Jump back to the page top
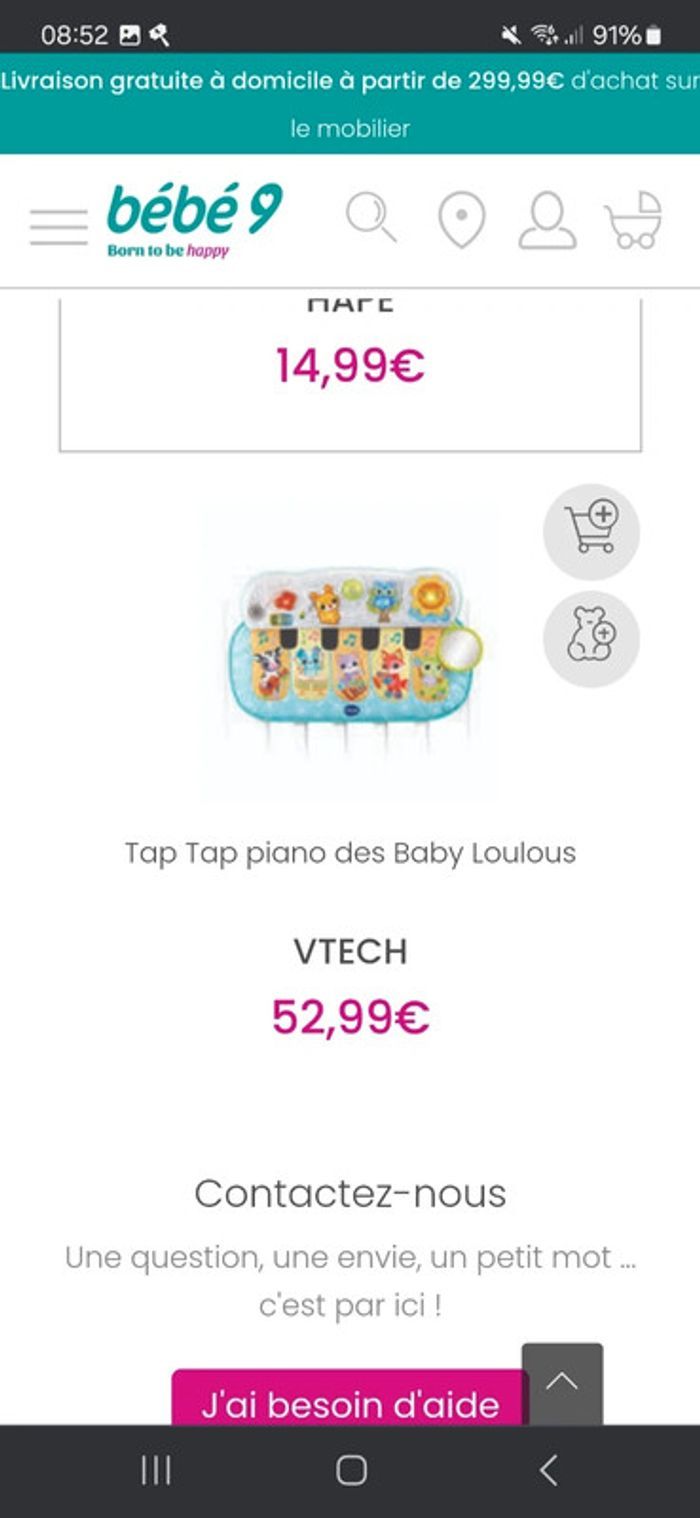The image size is (700, 1518). pos(562,1383)
